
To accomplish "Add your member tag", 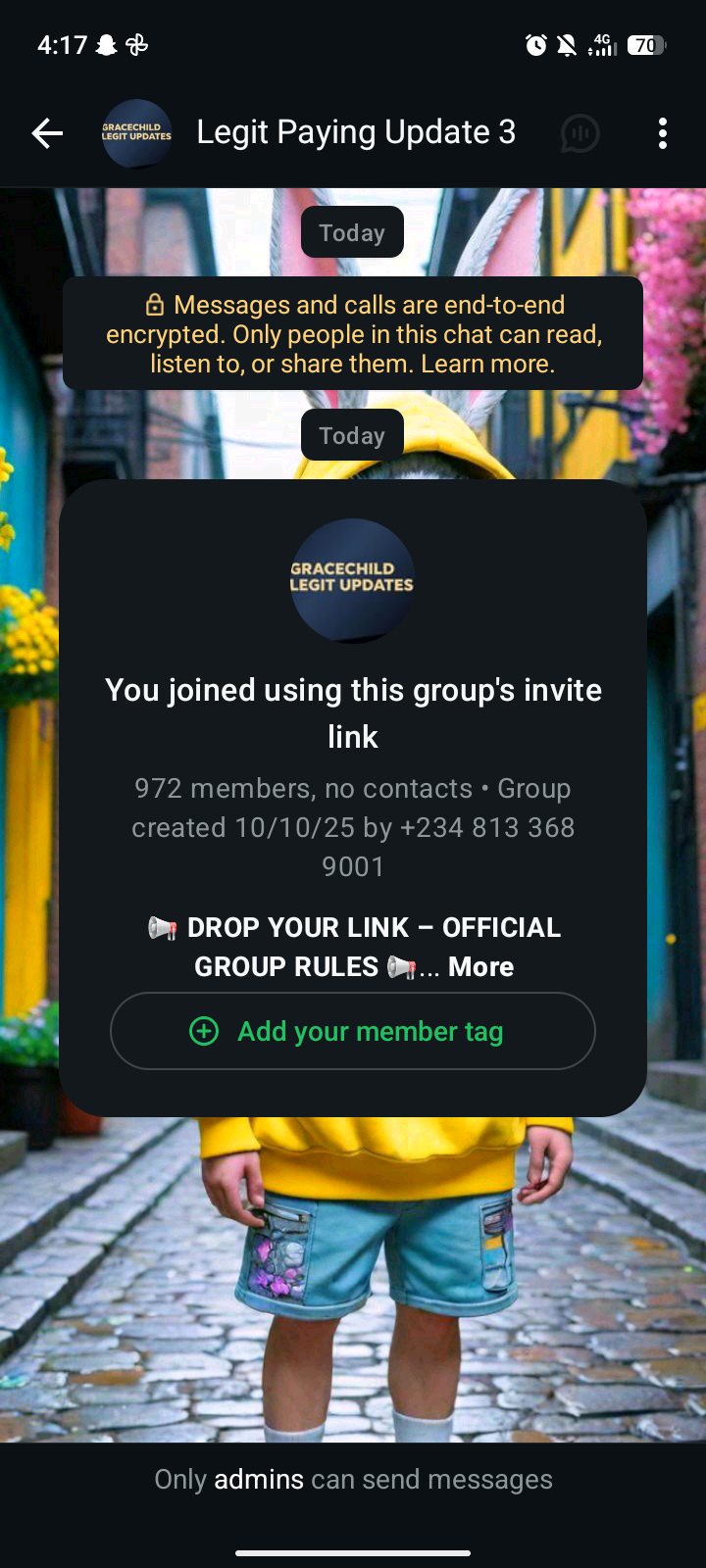I will tap(353, 1031).
